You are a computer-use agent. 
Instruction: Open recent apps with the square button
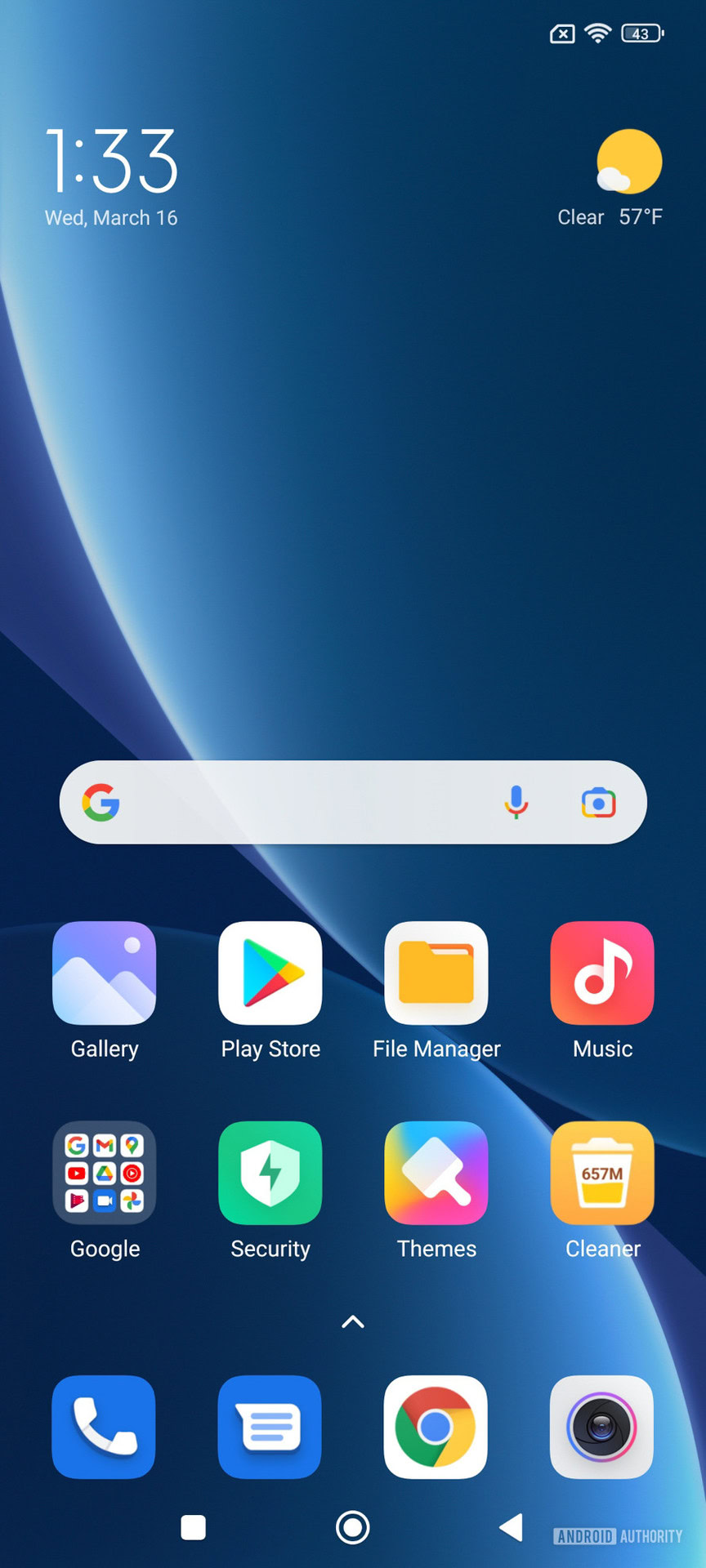(194, 1527)
